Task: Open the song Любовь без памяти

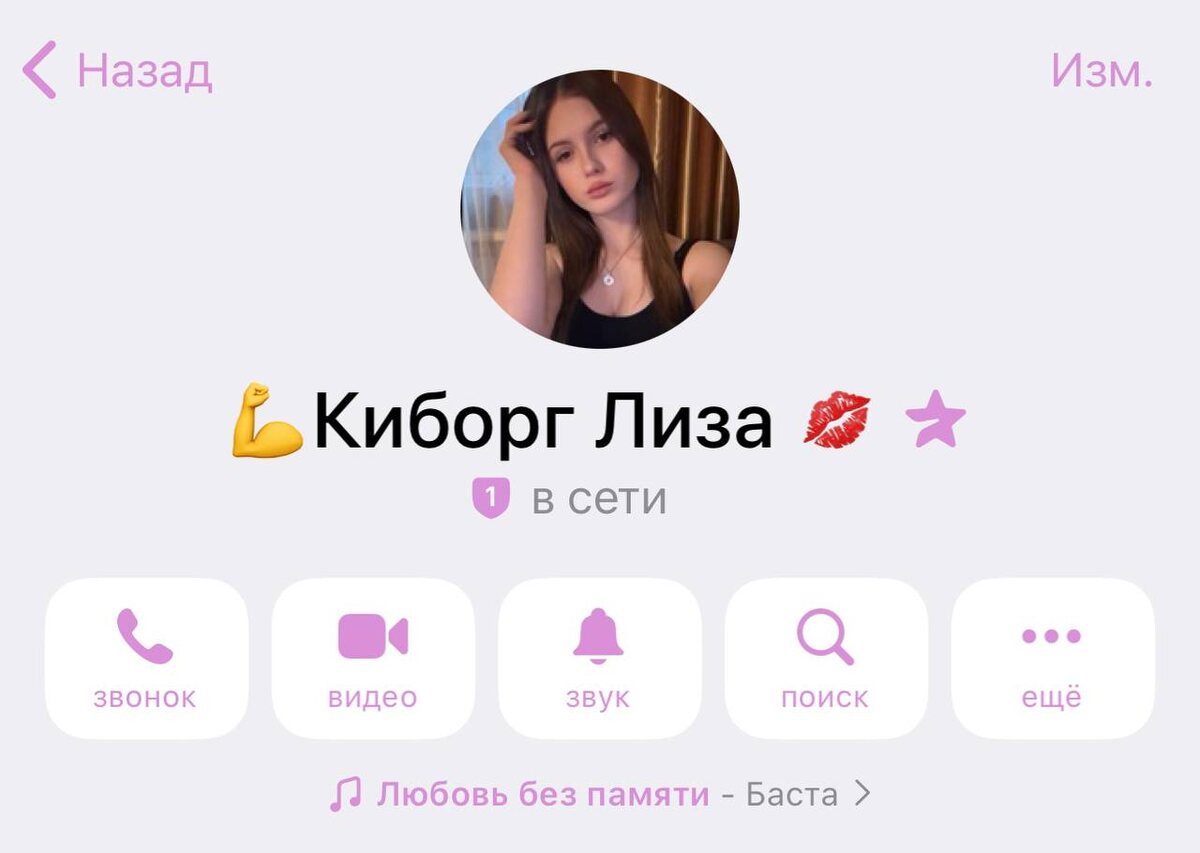Action: [600, 795]
